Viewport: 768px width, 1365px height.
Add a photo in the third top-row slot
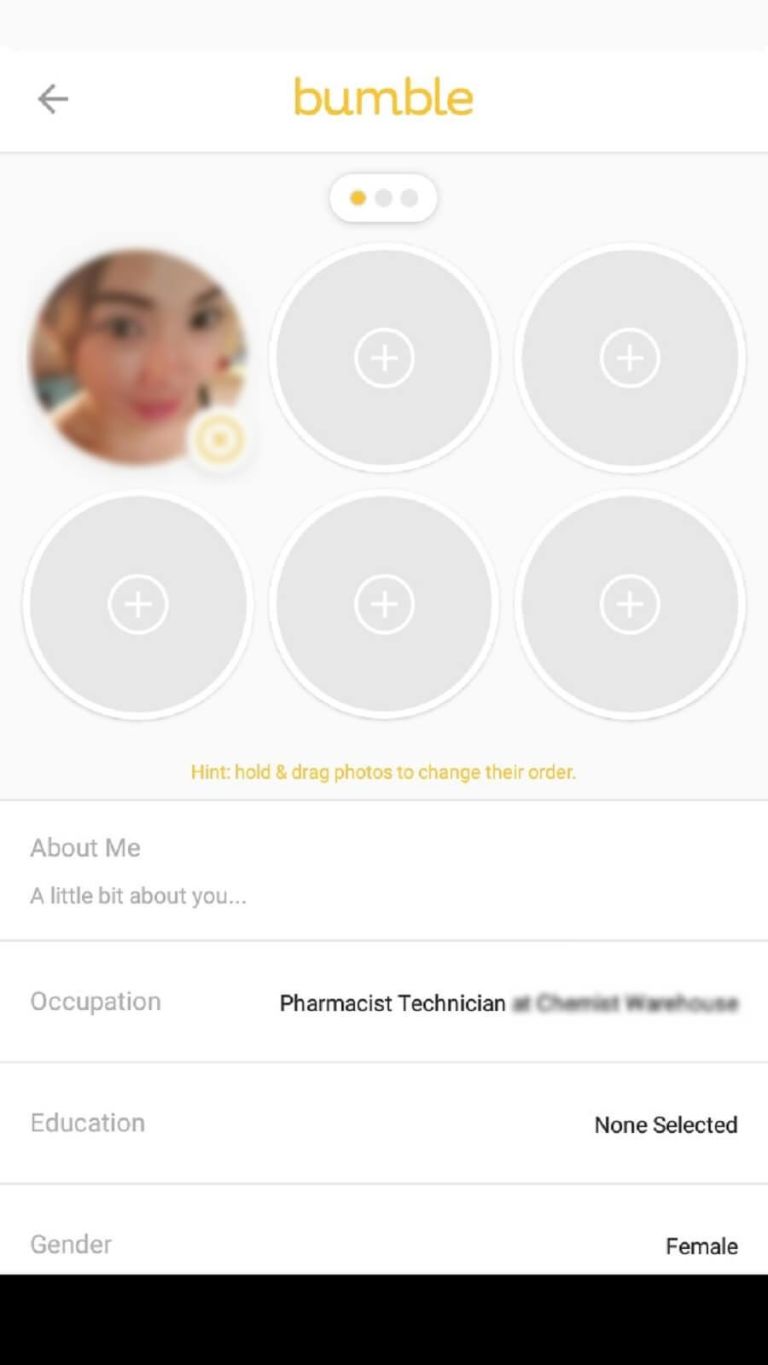coord(629,357)
